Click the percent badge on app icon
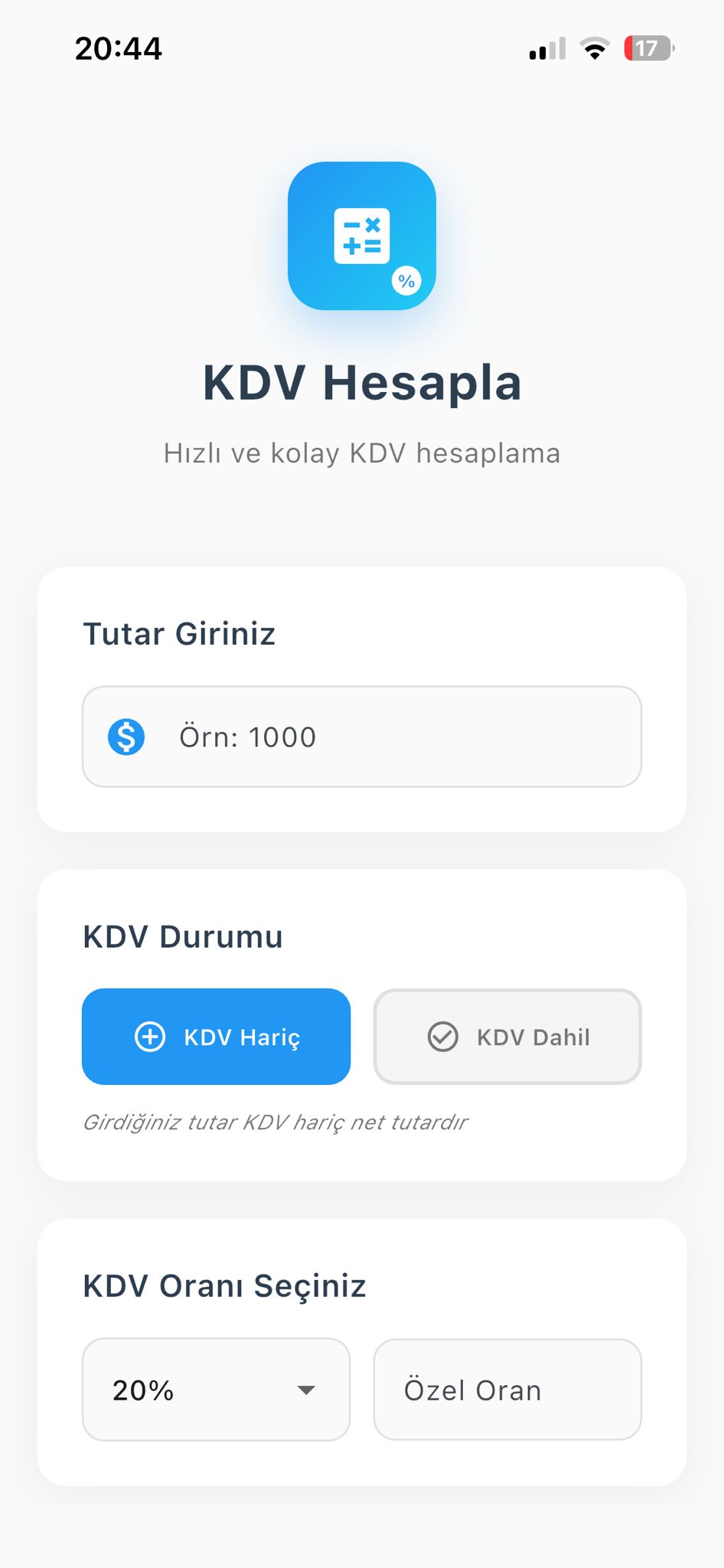 point(406,279)
